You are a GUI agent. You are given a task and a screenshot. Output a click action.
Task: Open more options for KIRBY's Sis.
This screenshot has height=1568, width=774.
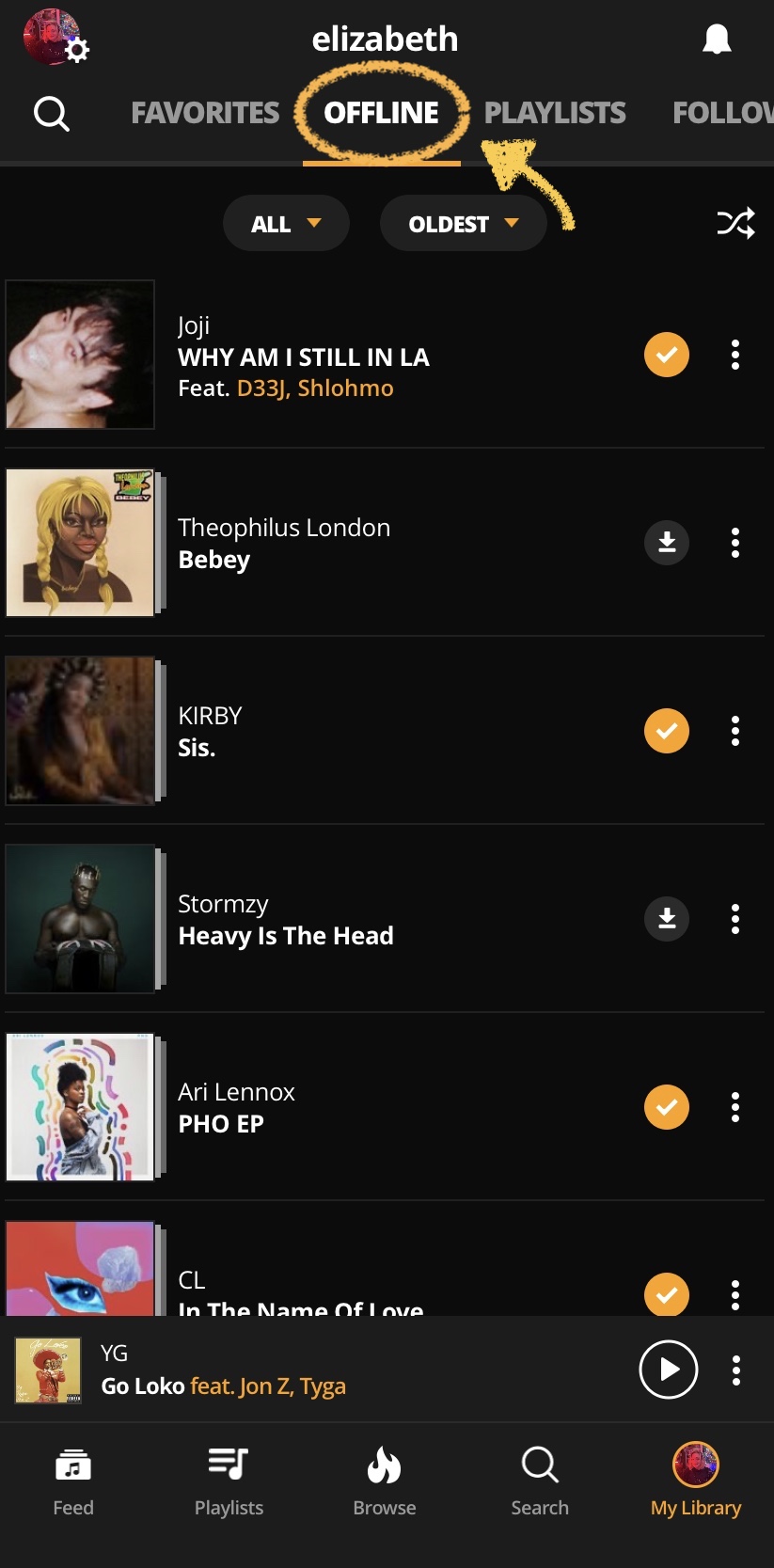(x=735, y=731)
